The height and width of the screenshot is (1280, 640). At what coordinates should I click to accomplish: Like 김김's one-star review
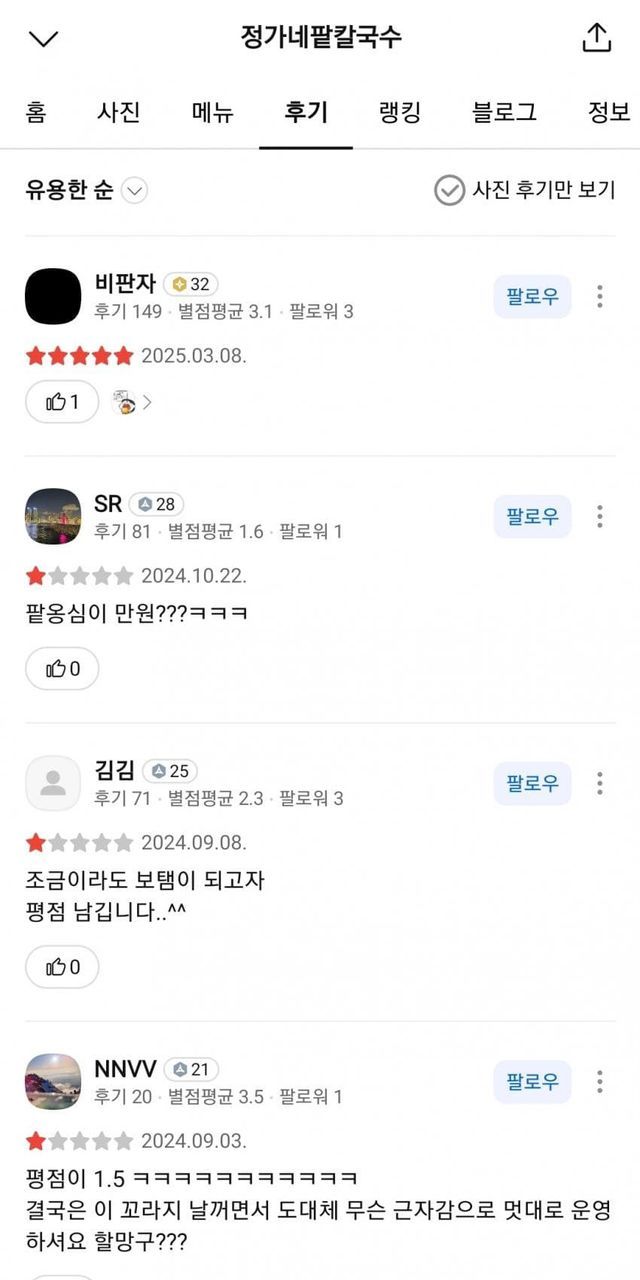point(62,967)
